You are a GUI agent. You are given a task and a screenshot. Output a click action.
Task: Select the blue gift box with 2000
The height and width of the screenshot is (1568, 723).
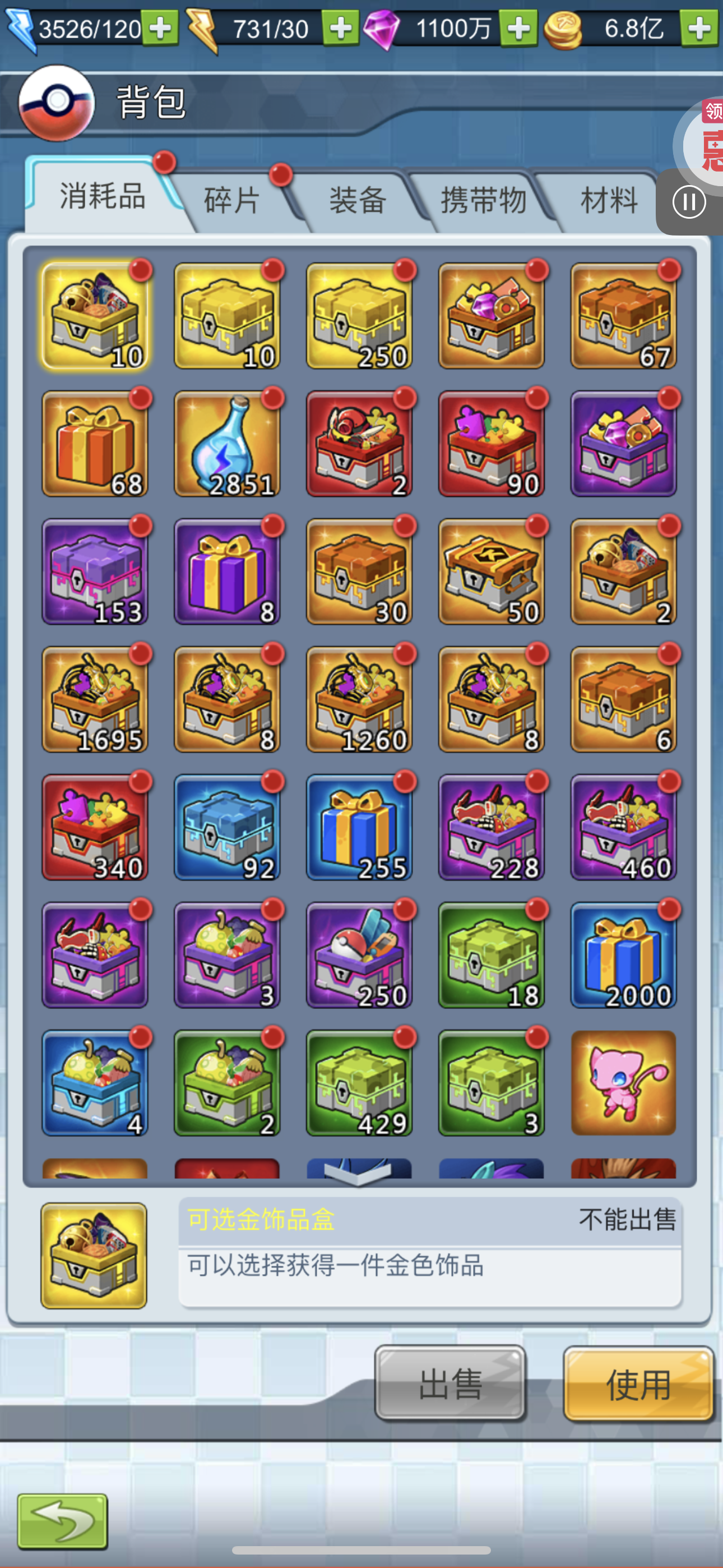[x=623, y=955]
